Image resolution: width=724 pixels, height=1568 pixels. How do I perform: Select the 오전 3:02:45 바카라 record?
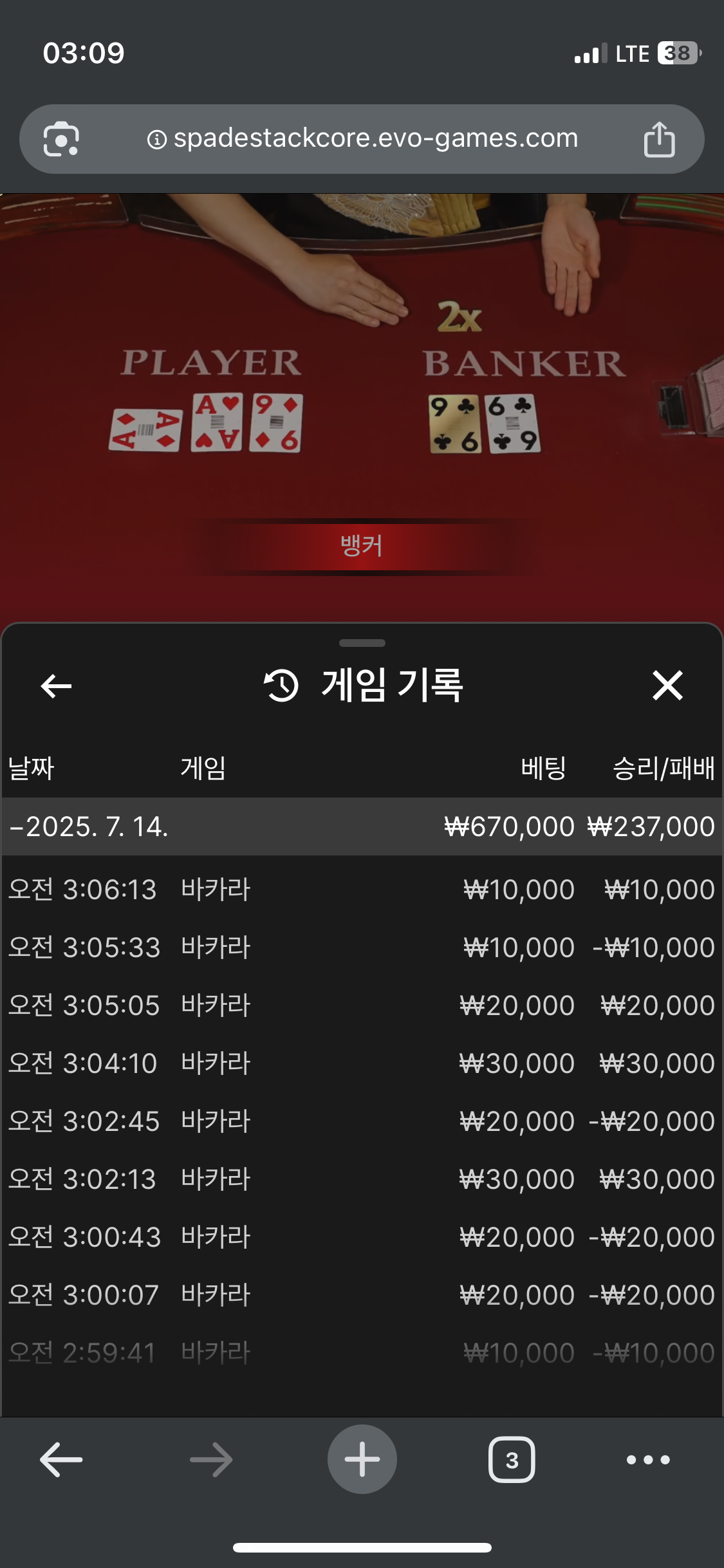coord(360,1121)
